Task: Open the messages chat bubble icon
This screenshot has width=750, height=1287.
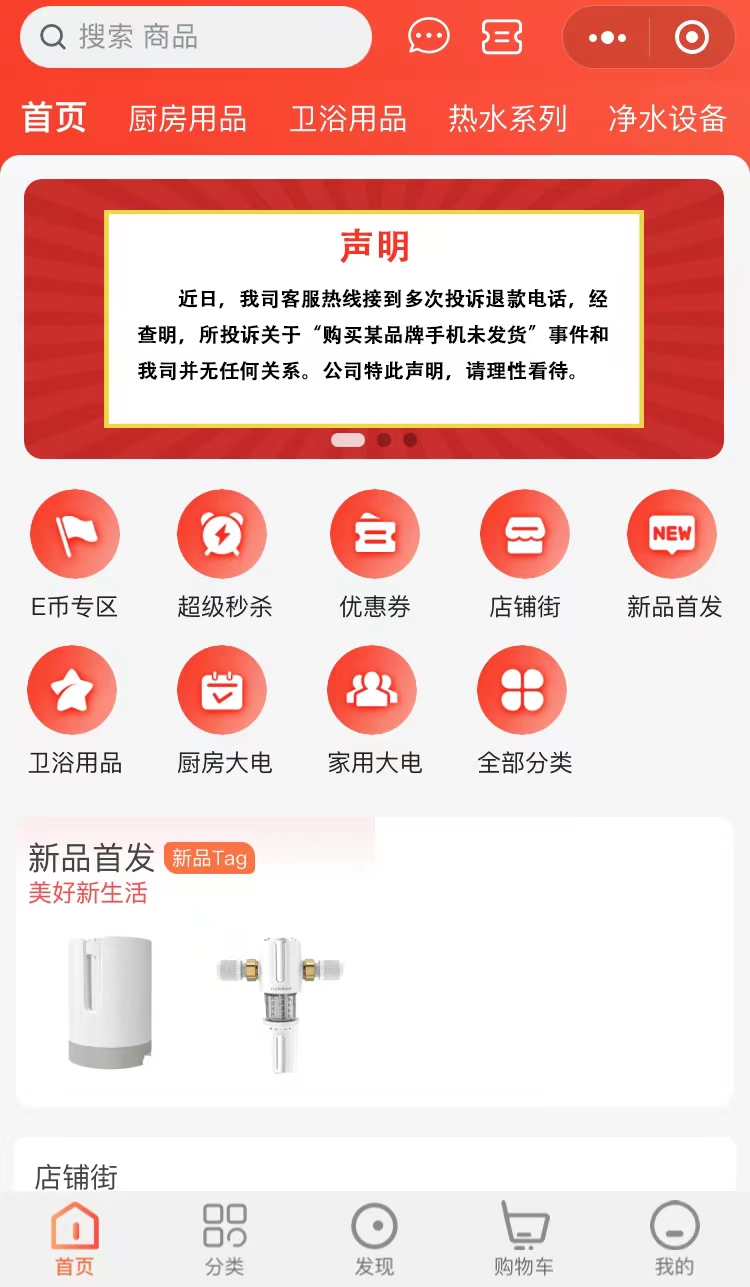Action: click(429, 38)
